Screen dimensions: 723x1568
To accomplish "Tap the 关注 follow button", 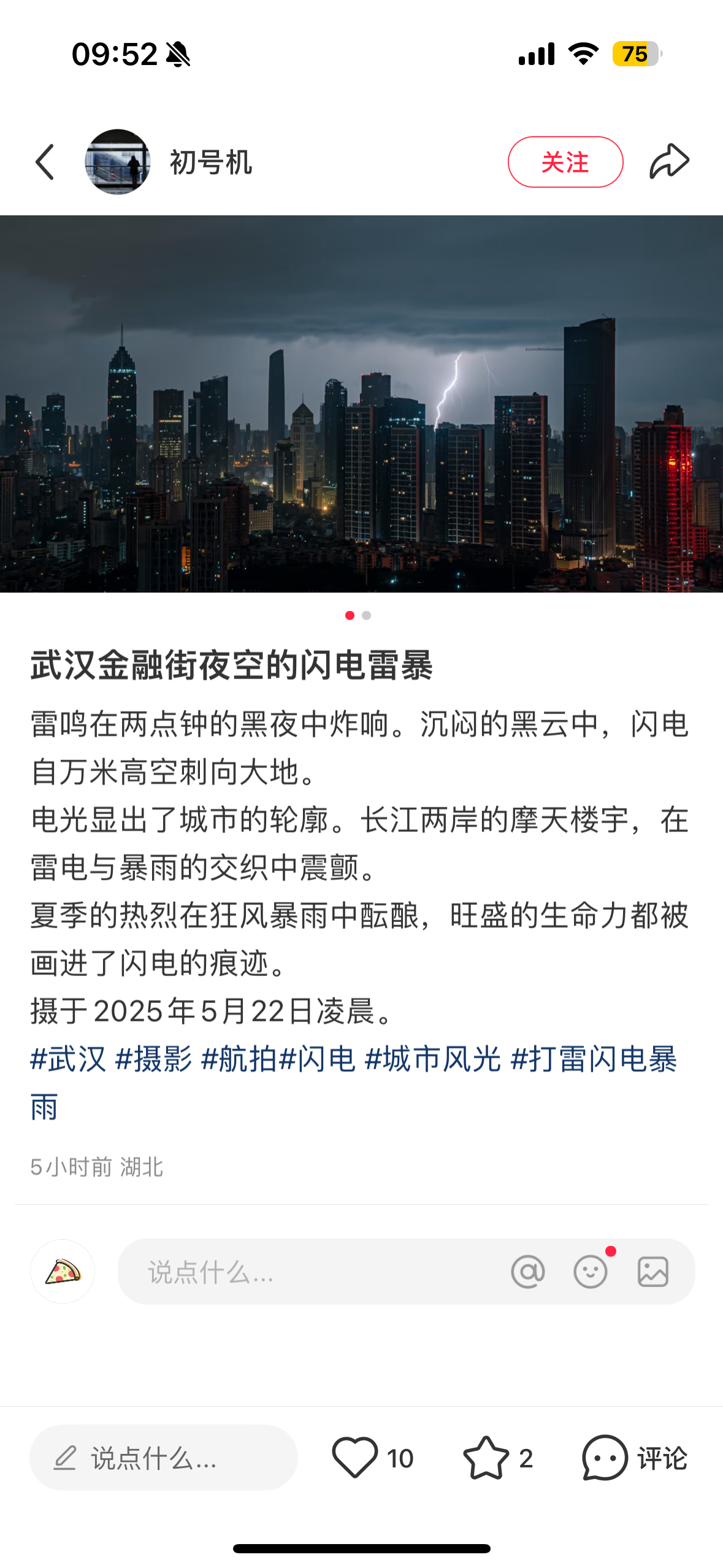I will (565, 163).
